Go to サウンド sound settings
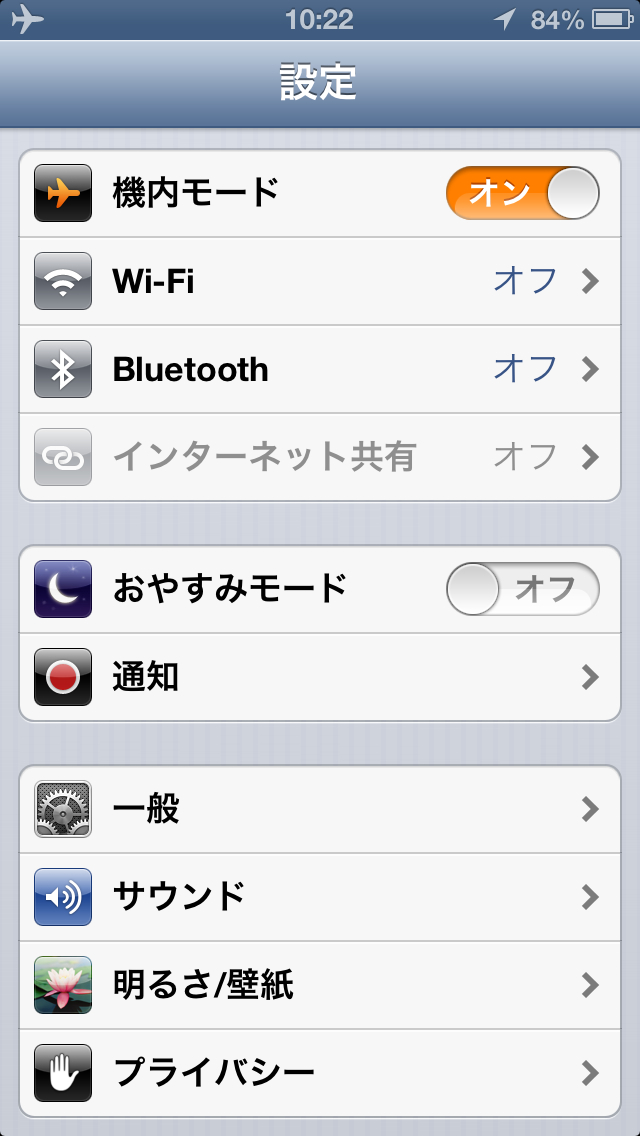Viewport: 640px width, 1136px height. (320, 897)
